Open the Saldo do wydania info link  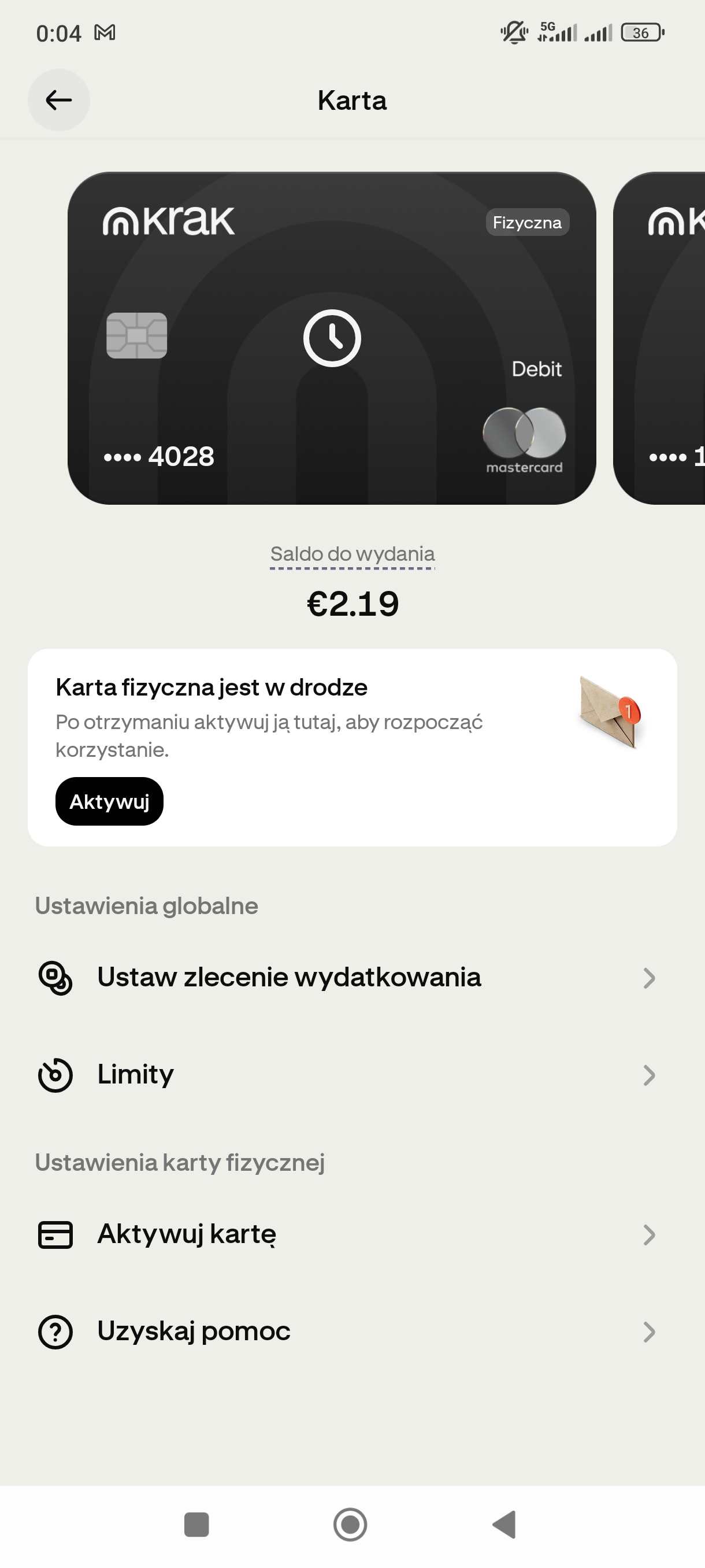tap(352, 554)
